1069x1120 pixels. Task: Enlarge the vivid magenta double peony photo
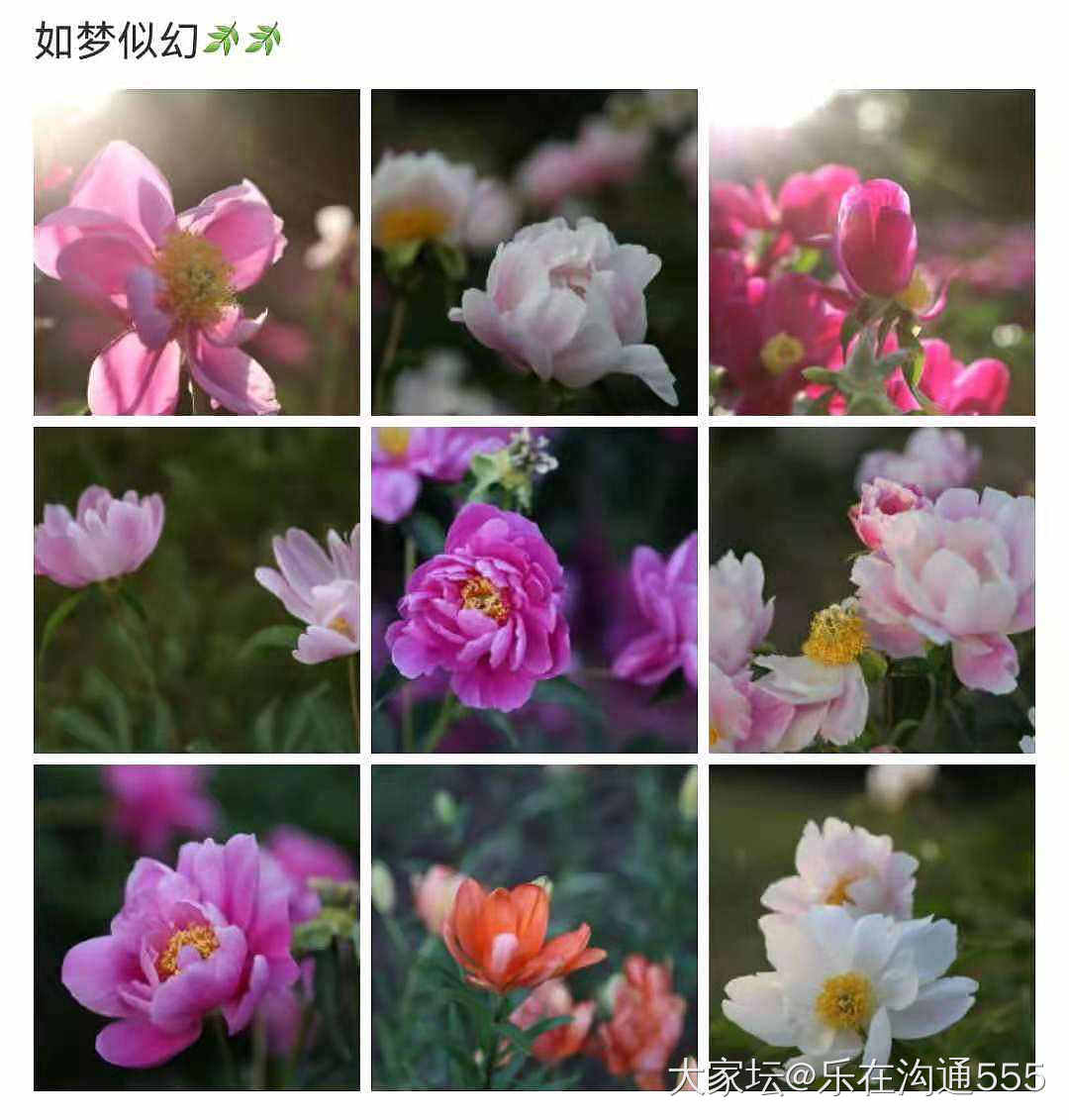coord(534,589)
